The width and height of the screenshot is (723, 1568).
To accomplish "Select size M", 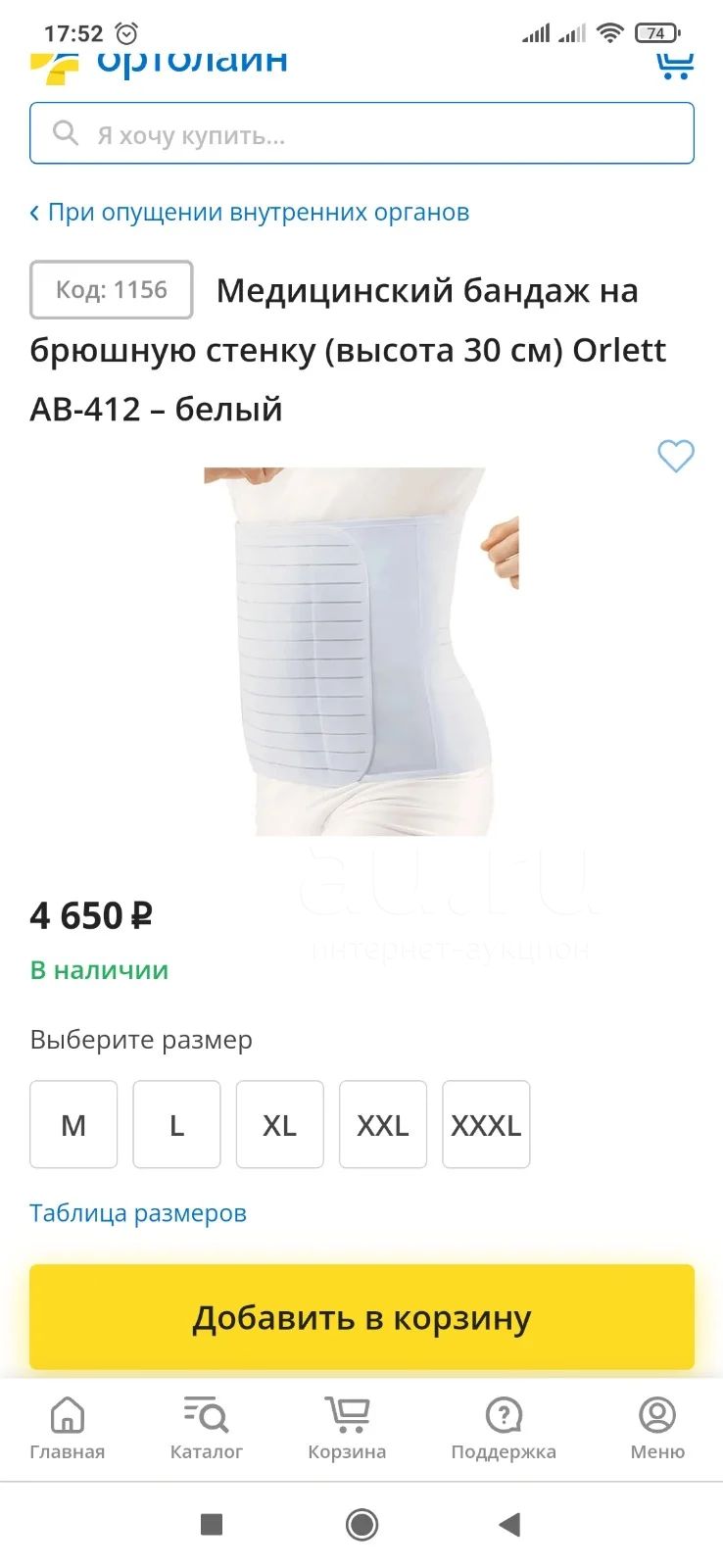I will click(x=73, y=1124).
